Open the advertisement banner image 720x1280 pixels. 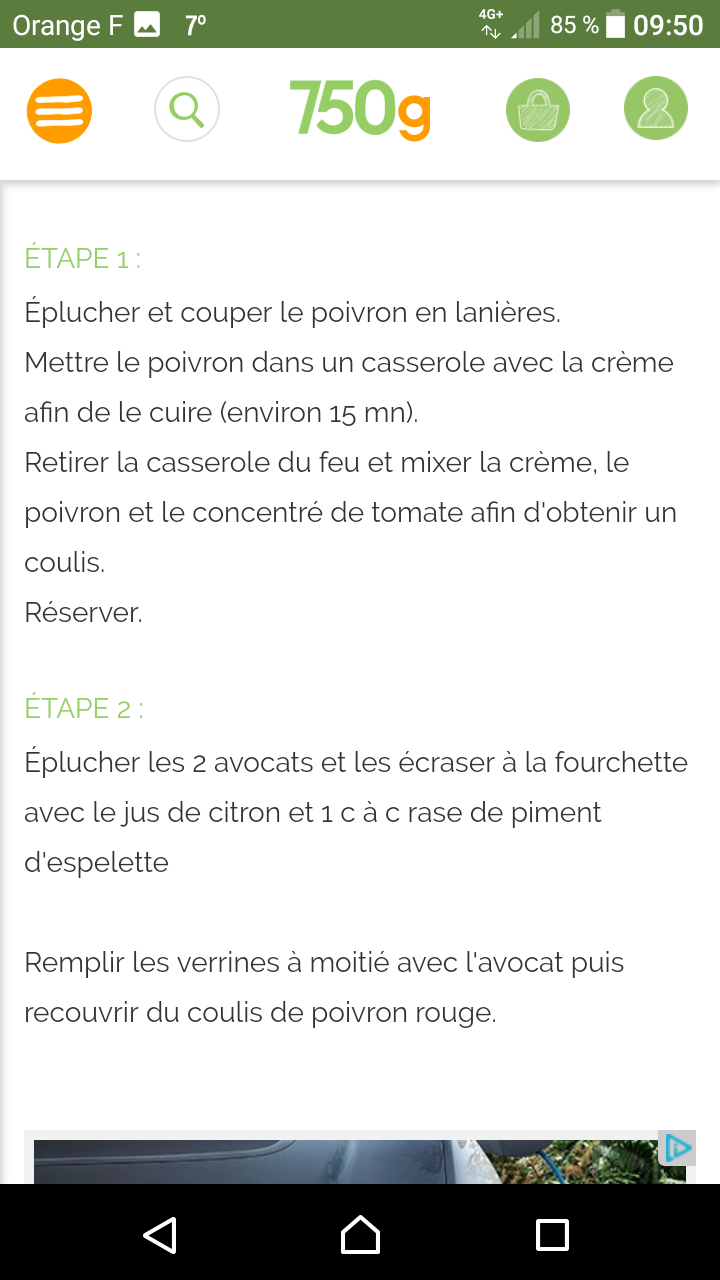click(x=350, y=1160)
